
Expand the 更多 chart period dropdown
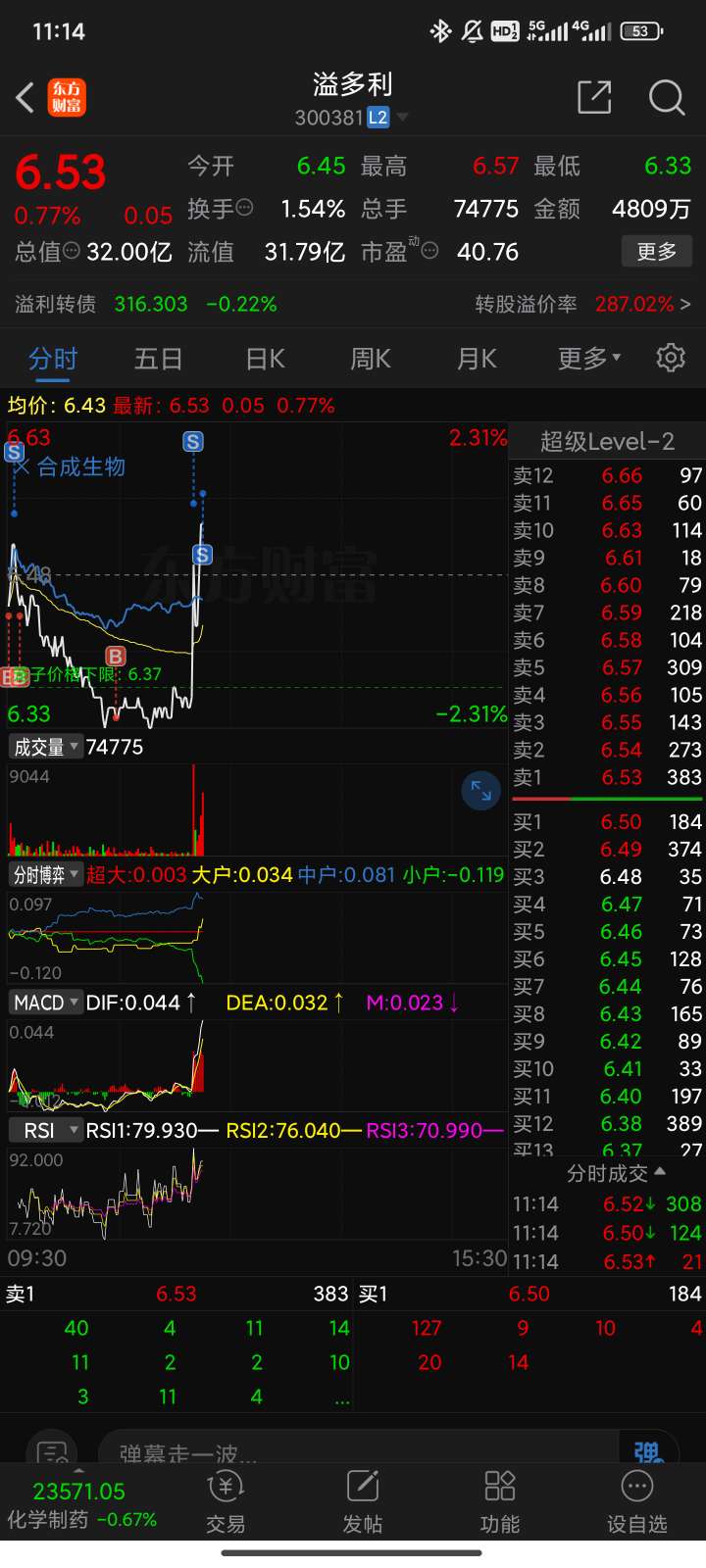[589, 359]
